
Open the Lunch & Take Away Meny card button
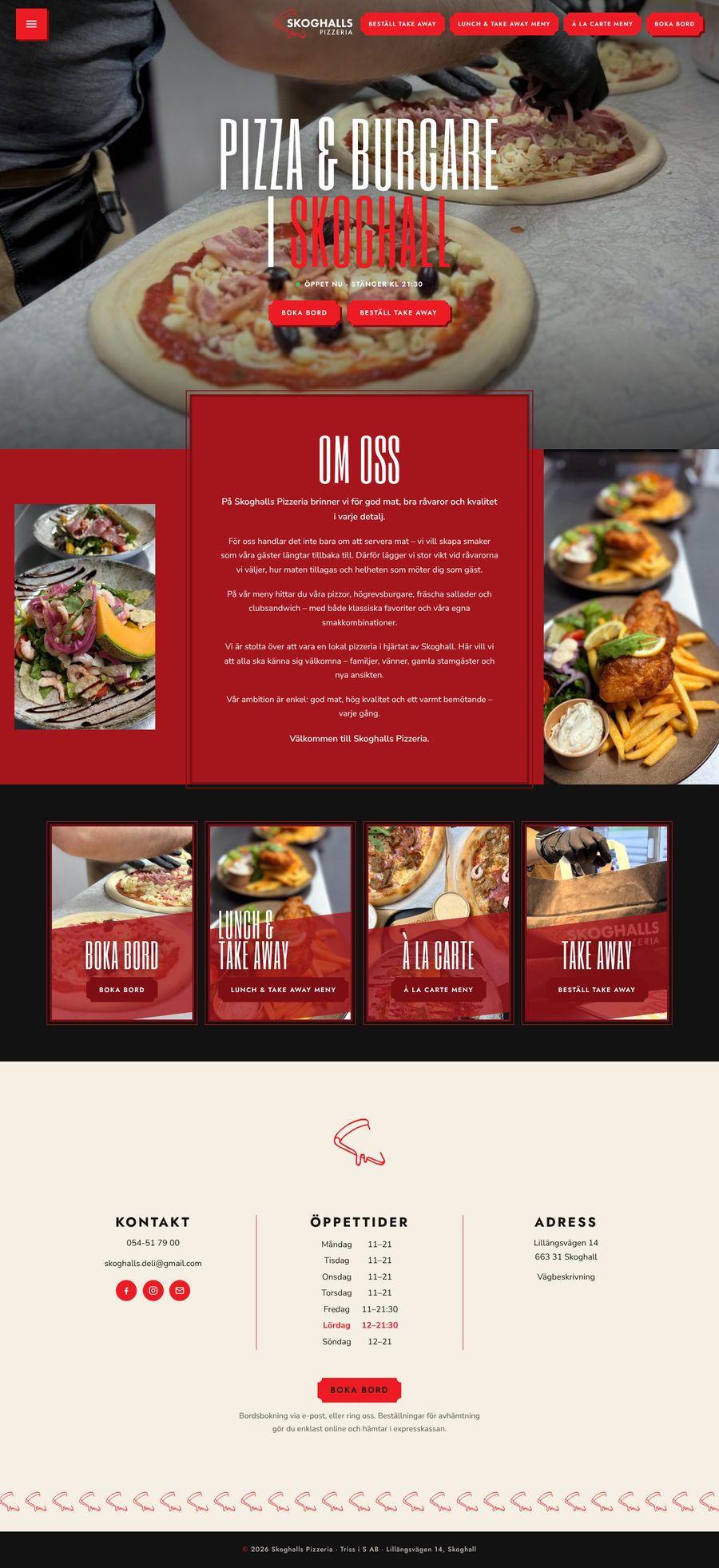284,990
